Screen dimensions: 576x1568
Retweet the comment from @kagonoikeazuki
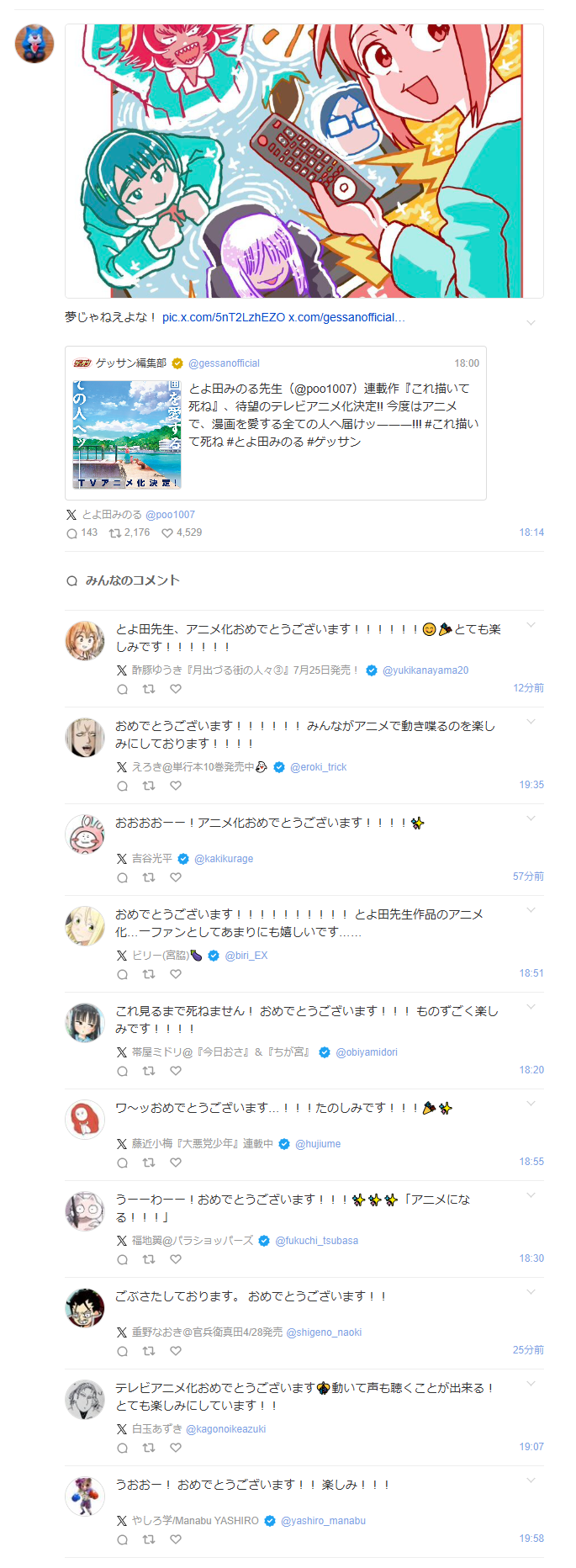tap(149, 1448)
